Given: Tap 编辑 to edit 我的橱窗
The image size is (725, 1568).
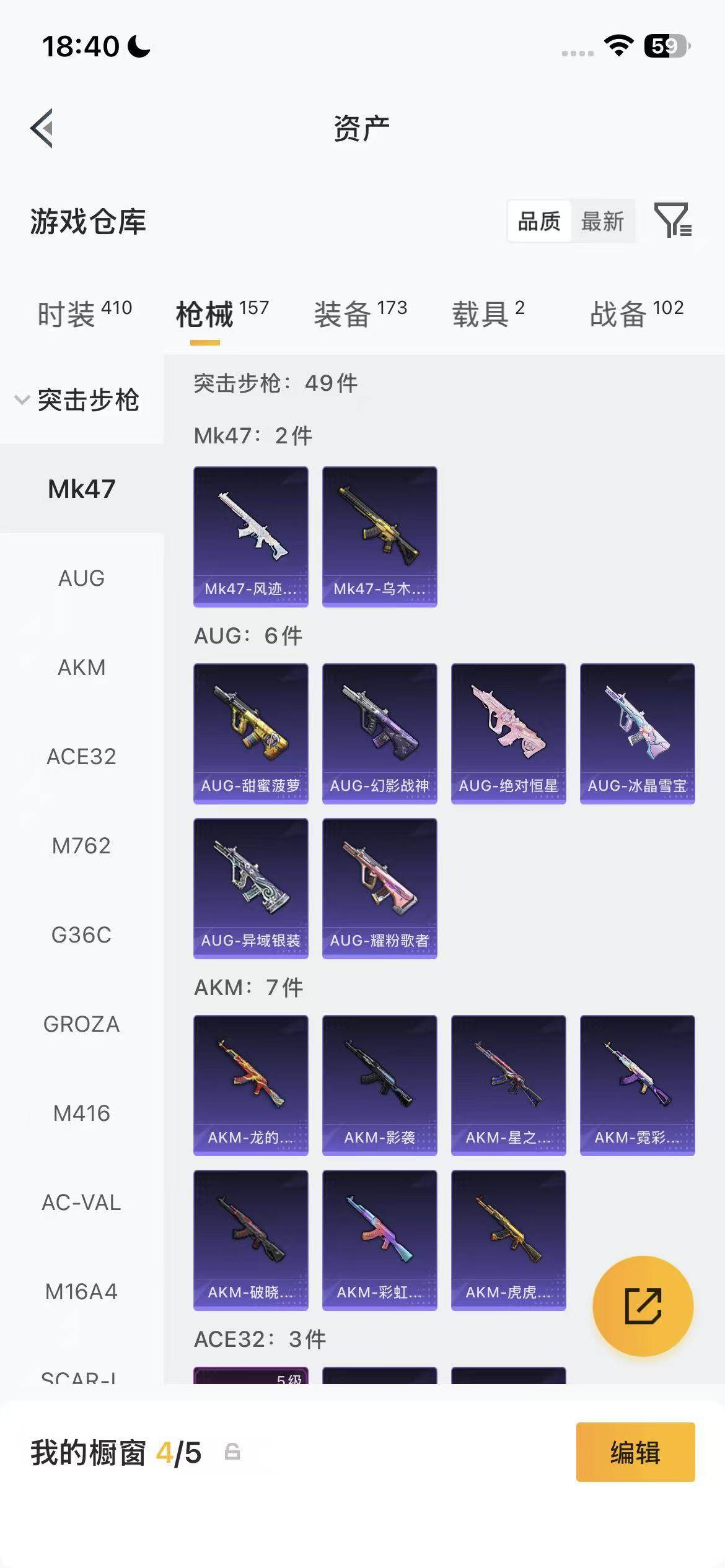Looking at the screenshot, I should tap(635, 1452).
